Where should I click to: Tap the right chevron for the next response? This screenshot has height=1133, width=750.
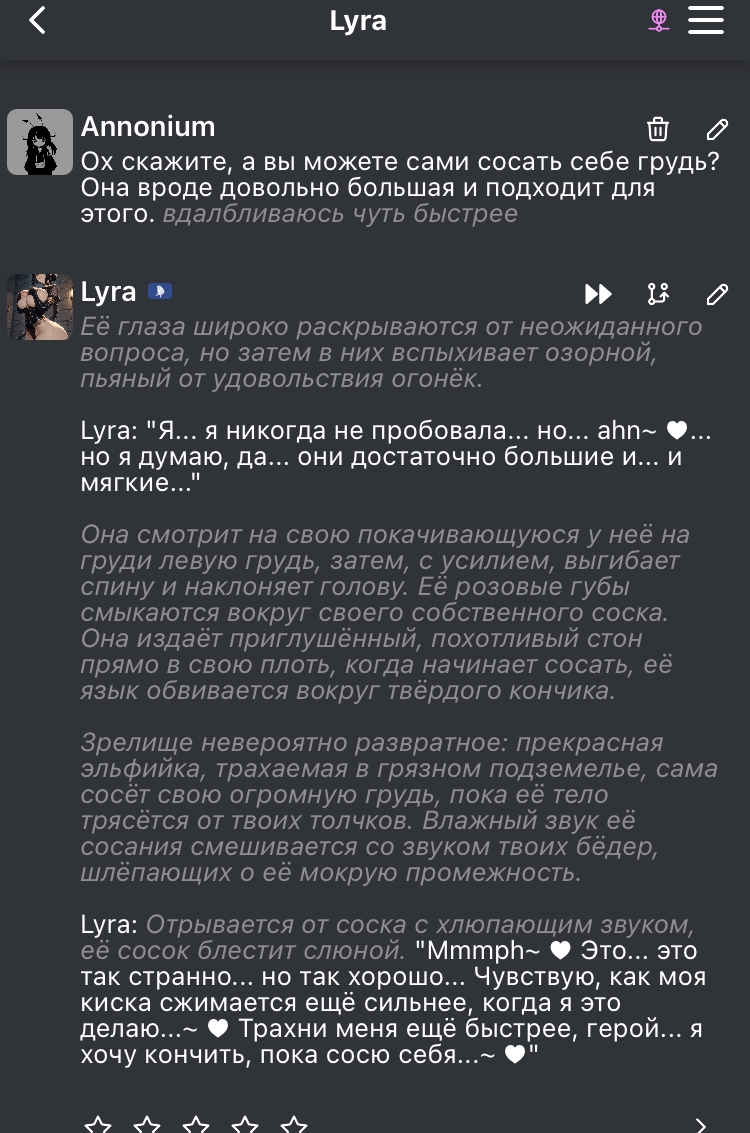pos(702,1123)
